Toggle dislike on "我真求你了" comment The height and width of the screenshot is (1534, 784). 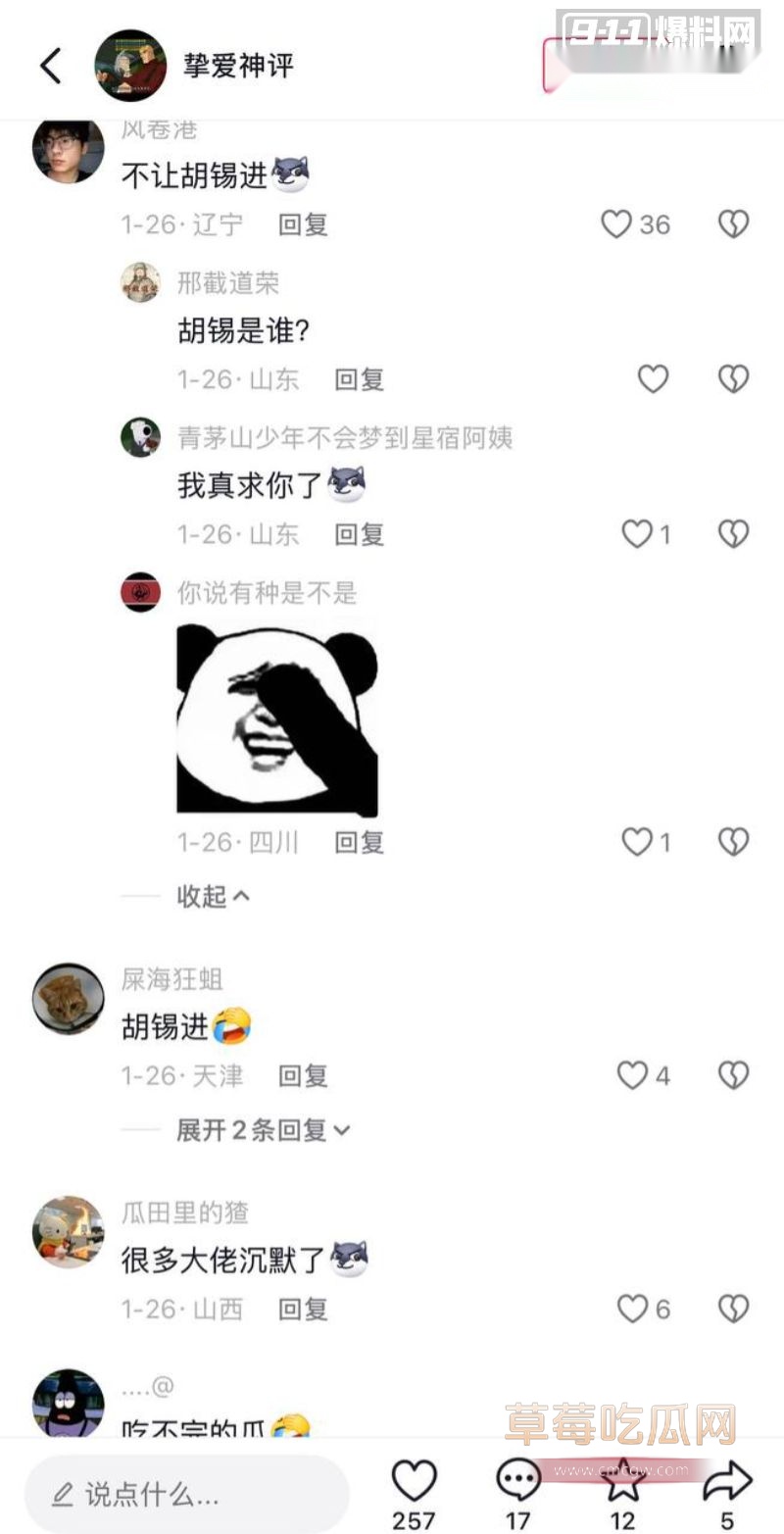click(x=732, y=534)
